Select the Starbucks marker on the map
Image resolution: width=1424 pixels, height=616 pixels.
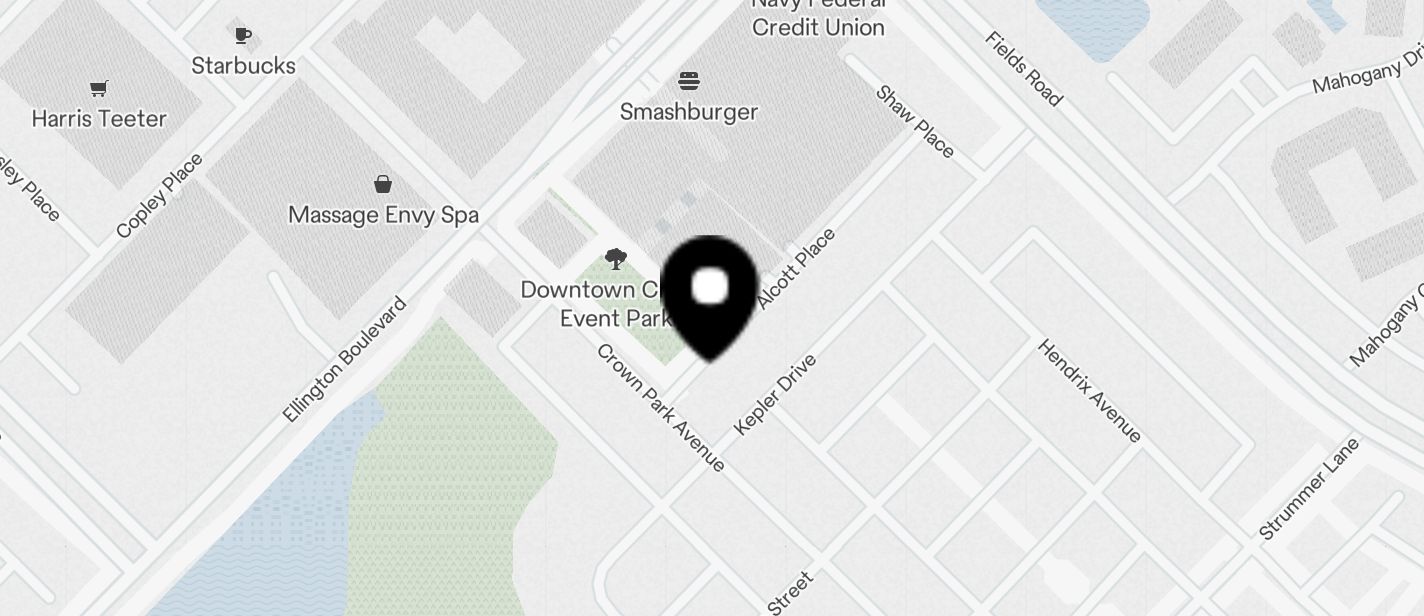pos(243,37)
